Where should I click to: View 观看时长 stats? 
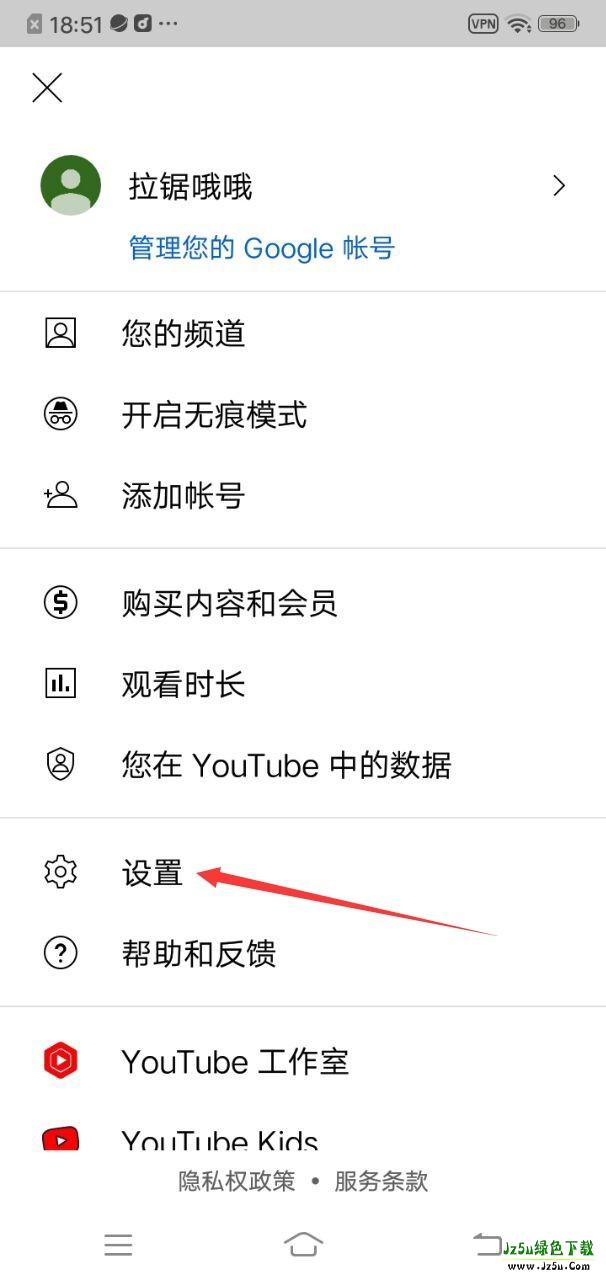click(x=183, y=684)
